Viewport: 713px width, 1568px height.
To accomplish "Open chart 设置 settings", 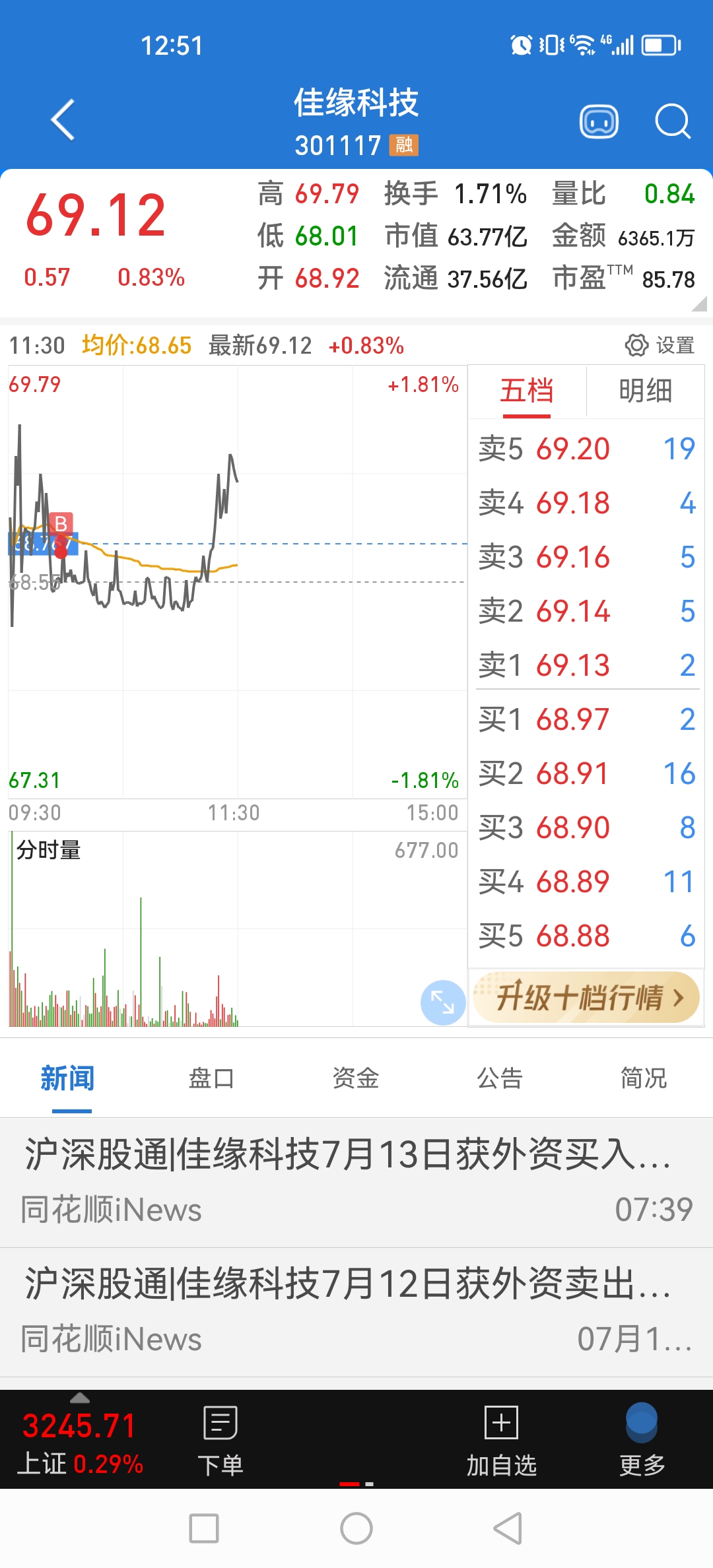I will pos(660,345).
